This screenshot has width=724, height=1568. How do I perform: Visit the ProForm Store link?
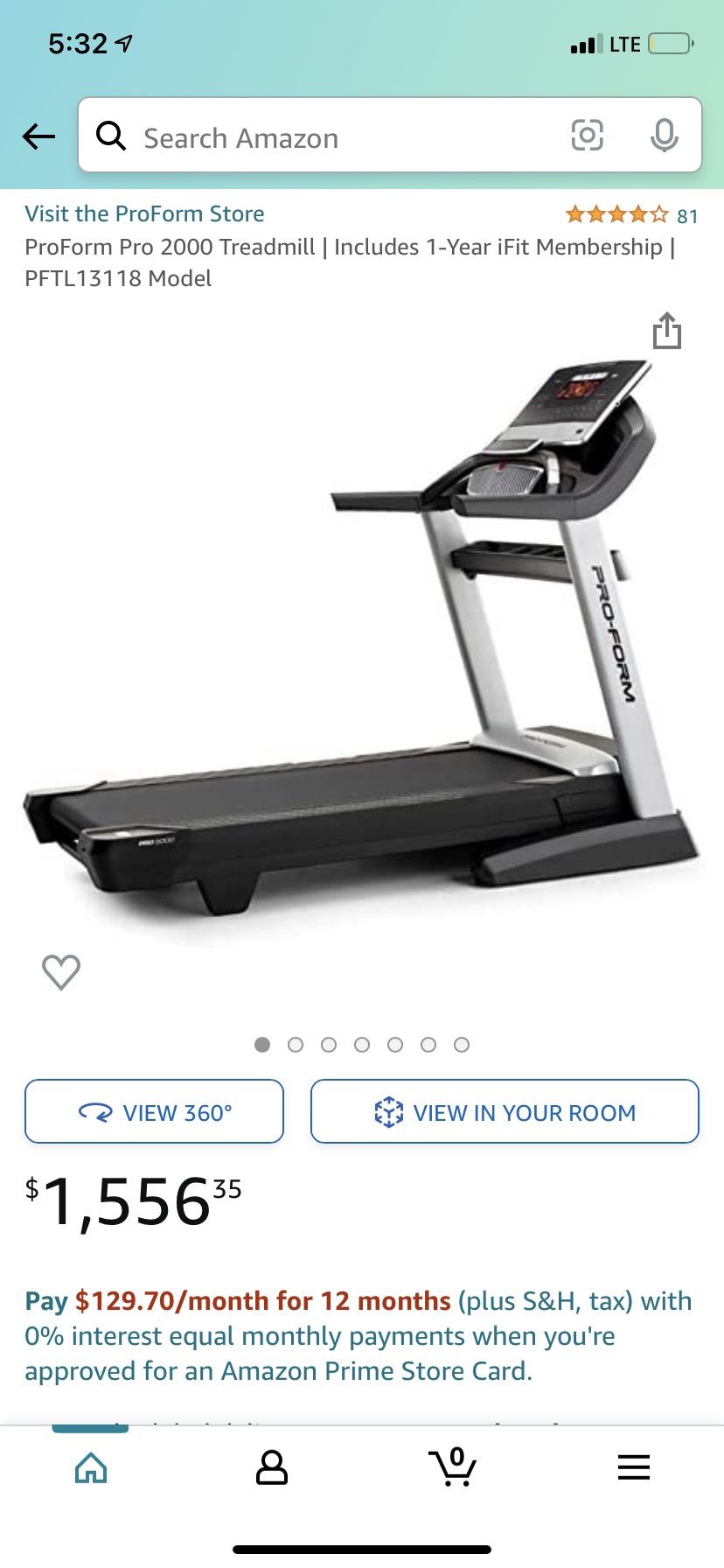pyautogui.click(x=144, y=213)
